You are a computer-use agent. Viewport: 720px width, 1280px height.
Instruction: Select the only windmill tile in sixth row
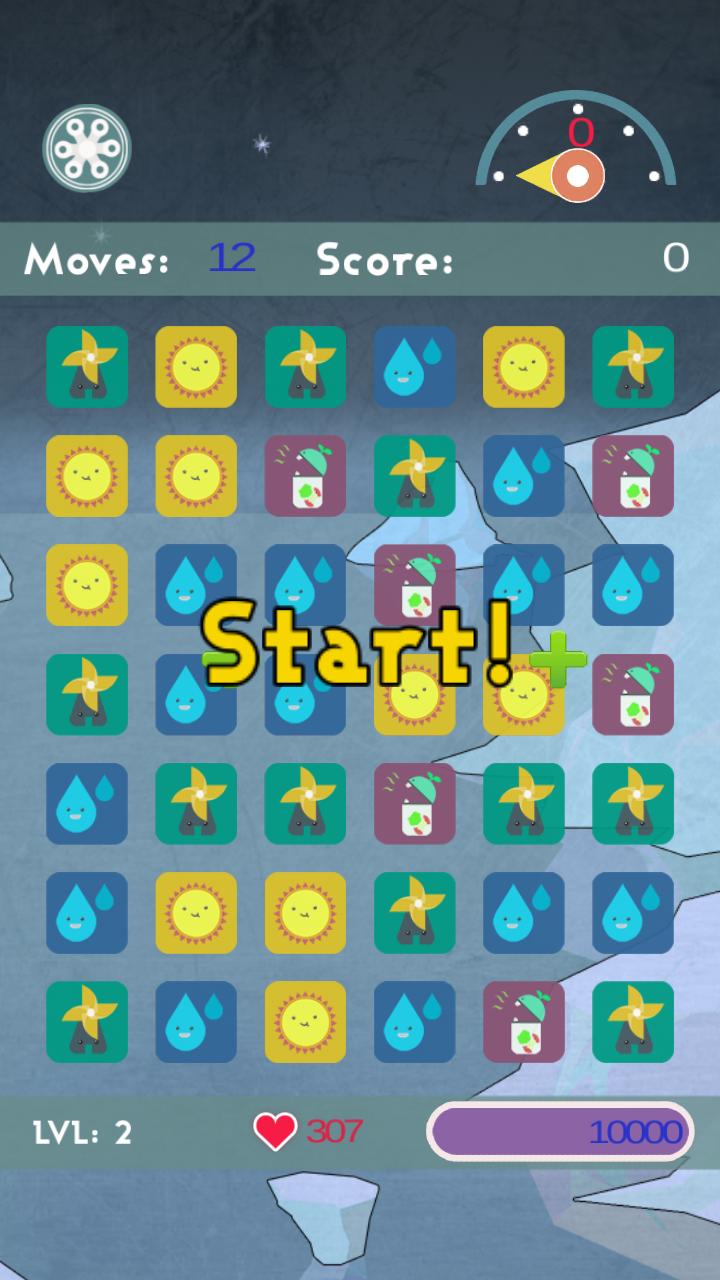click(415, 912)
